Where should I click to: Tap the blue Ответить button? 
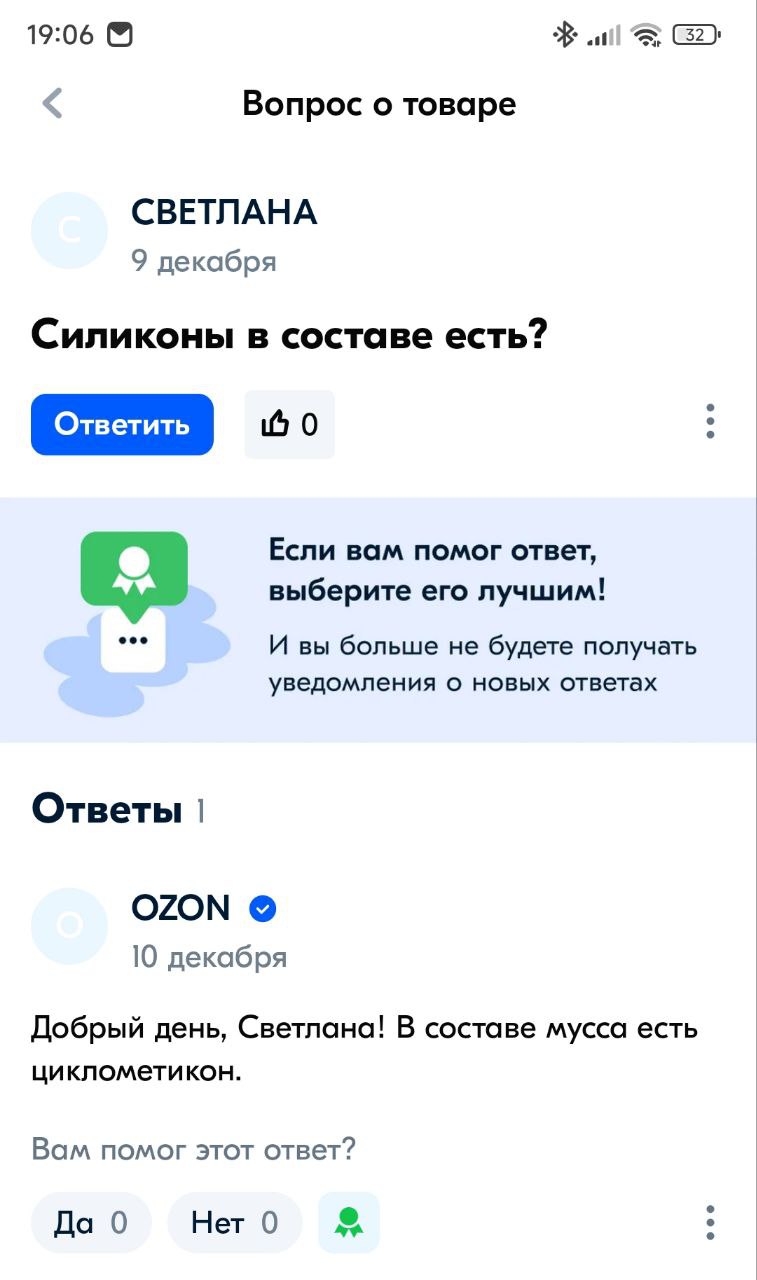pyautogui.click(x=122, y=424)
